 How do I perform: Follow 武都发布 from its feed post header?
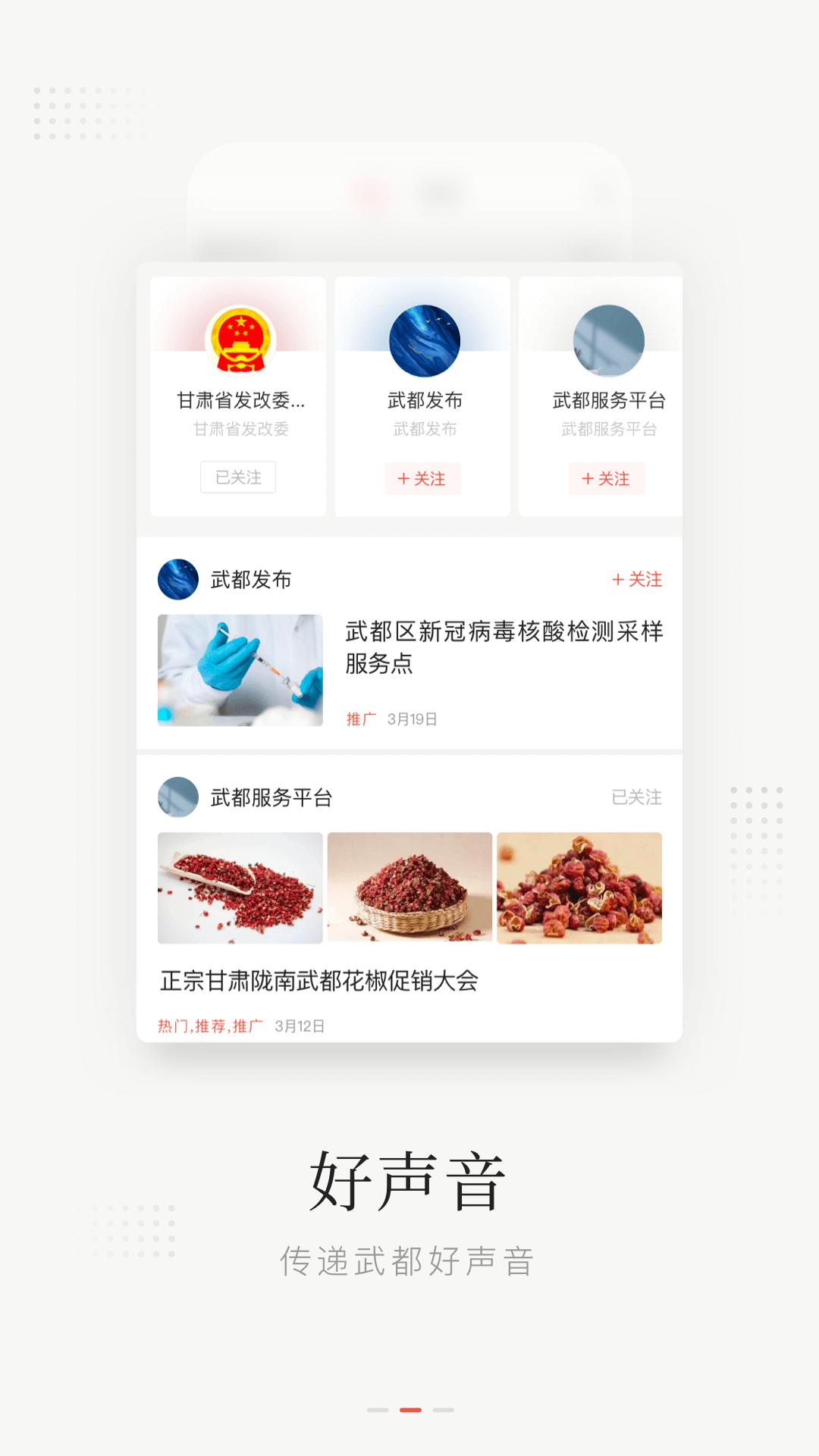point(637,579)
